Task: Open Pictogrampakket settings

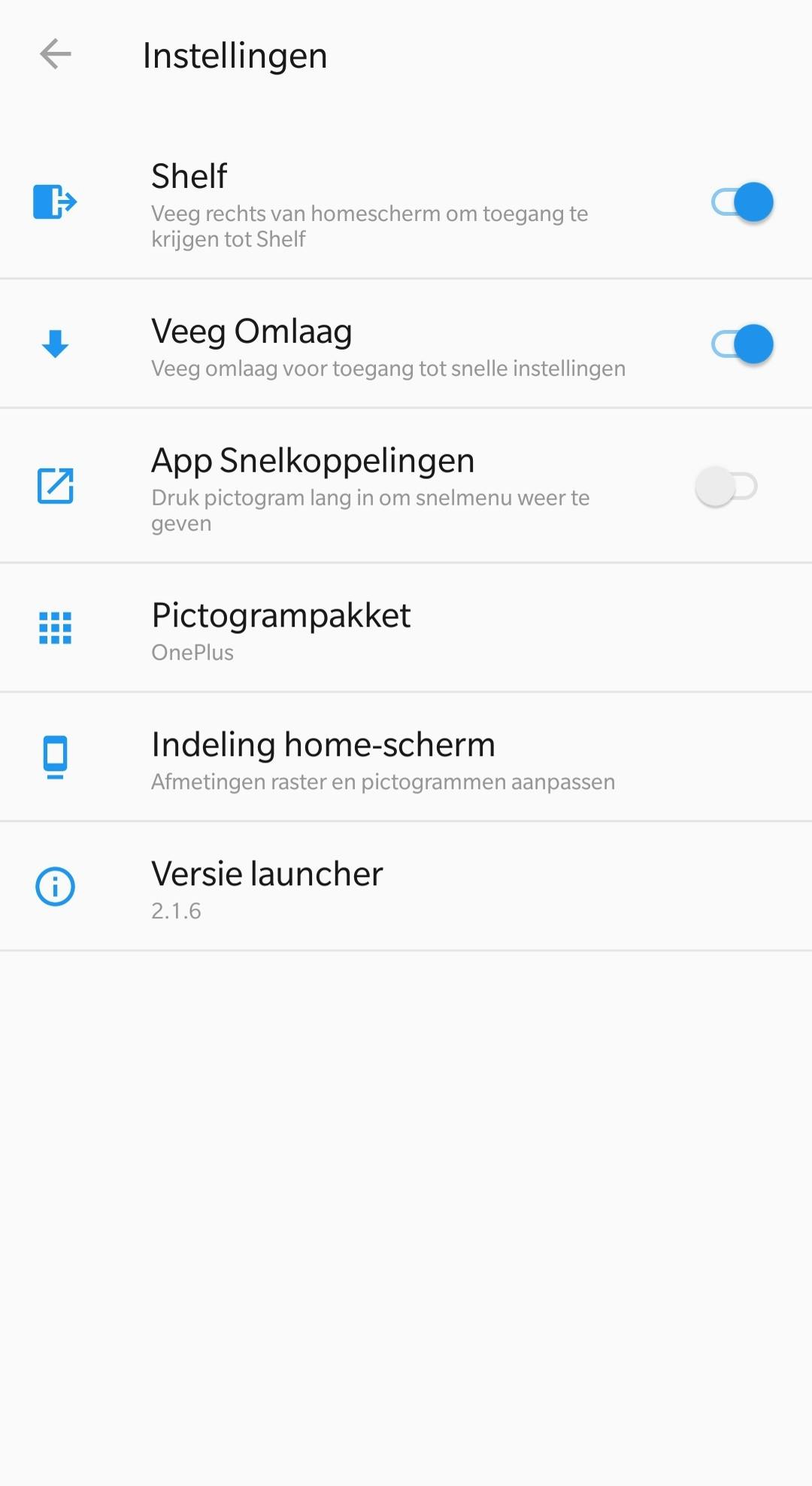Action: point(406,629)
